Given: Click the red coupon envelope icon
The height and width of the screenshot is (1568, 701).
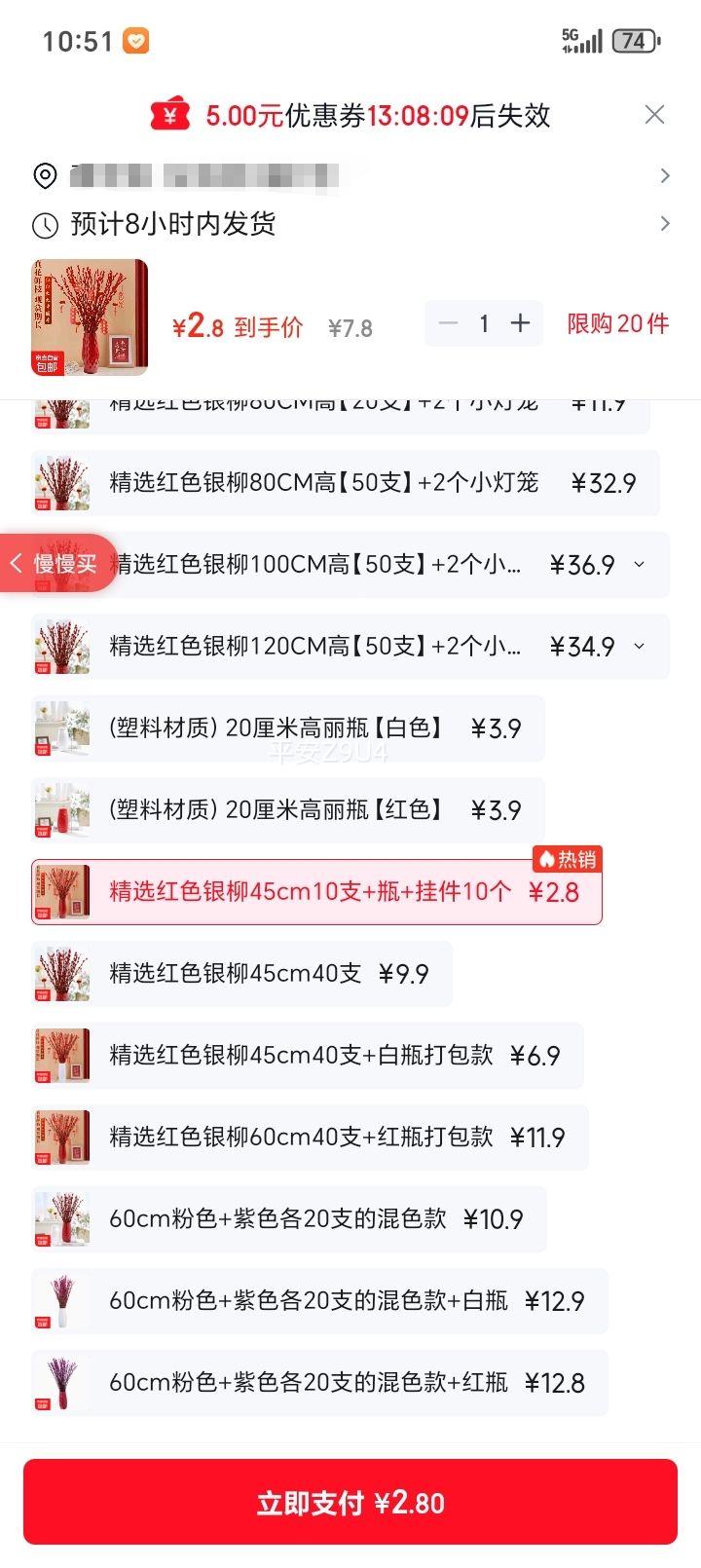Looking at the screenshot, I should pos(170,115).
